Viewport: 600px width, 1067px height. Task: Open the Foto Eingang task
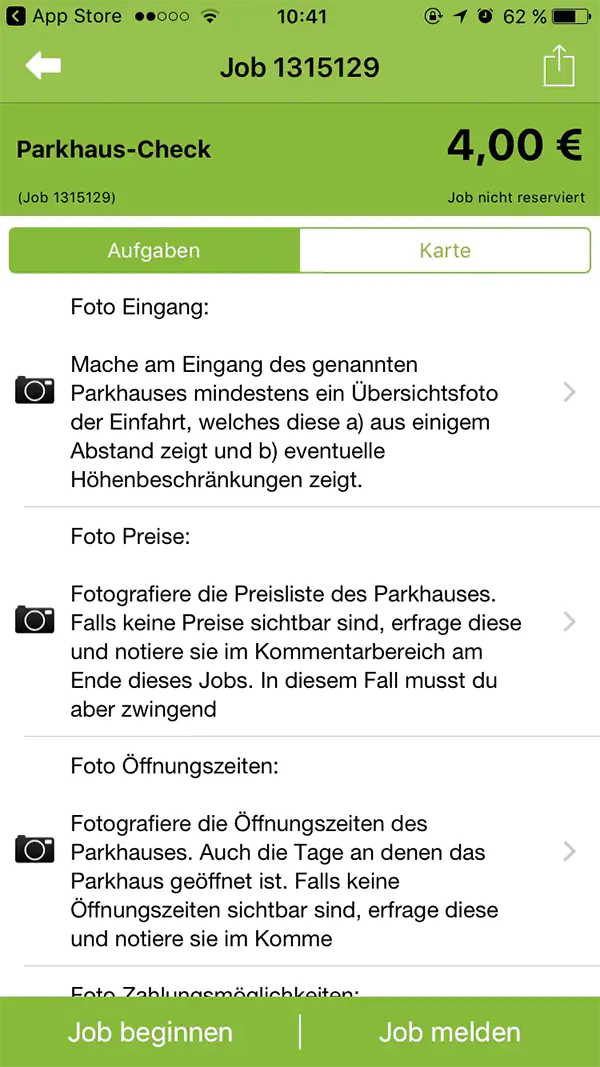300,392
